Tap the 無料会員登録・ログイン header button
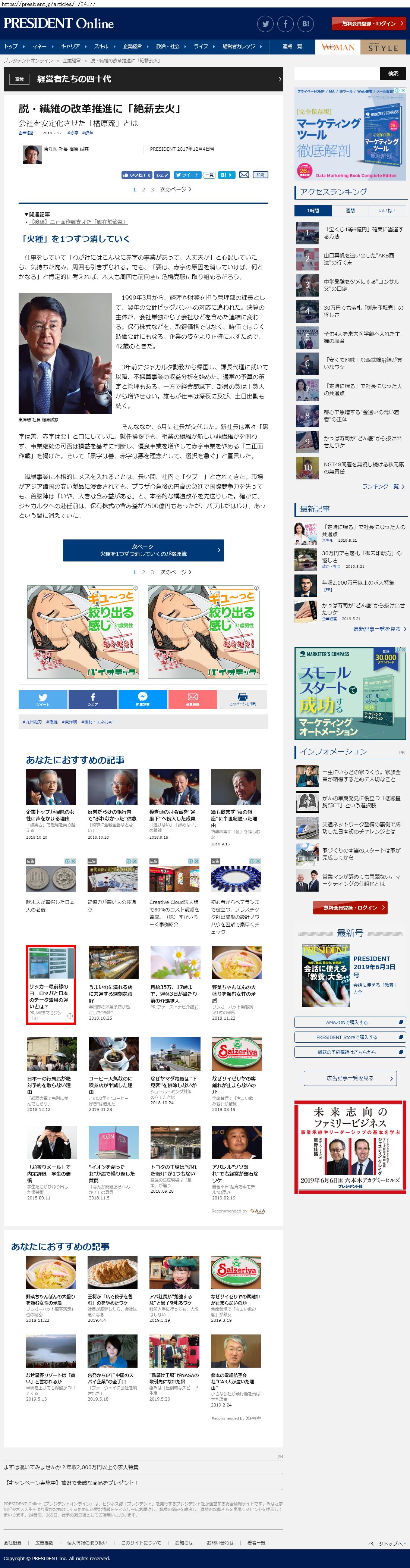 (x=369, y=24)
